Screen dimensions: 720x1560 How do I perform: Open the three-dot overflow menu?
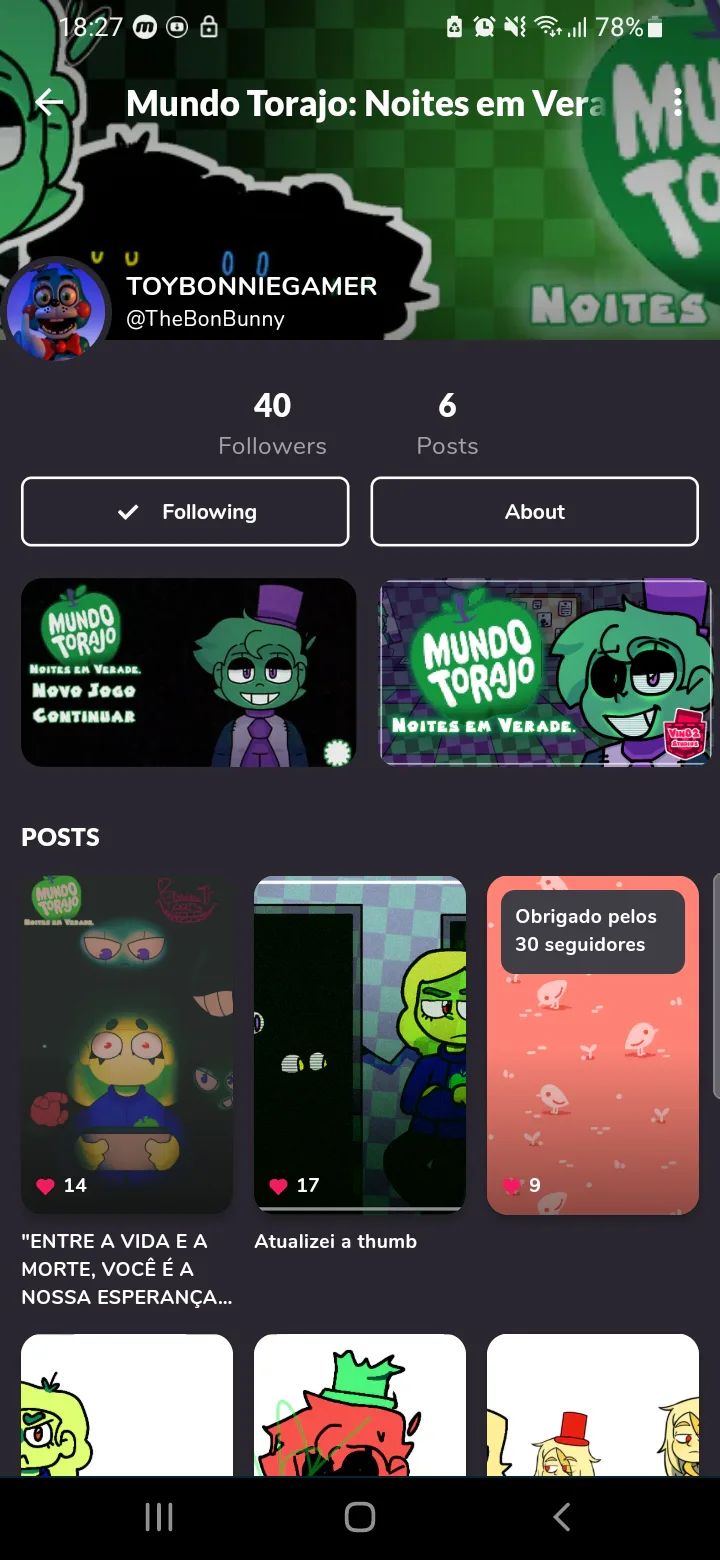(678, 103)
